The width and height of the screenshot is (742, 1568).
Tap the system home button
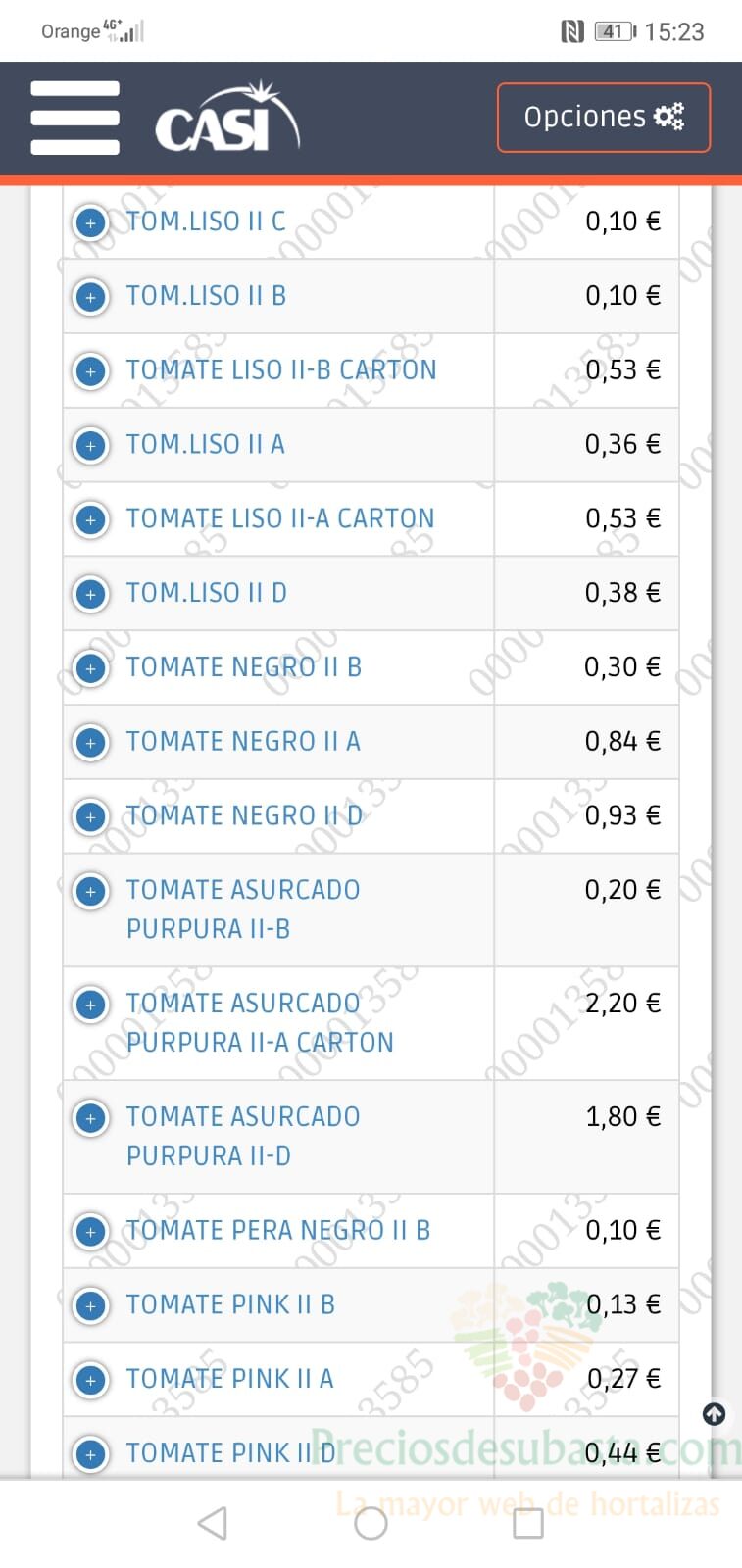[371, 1523]
